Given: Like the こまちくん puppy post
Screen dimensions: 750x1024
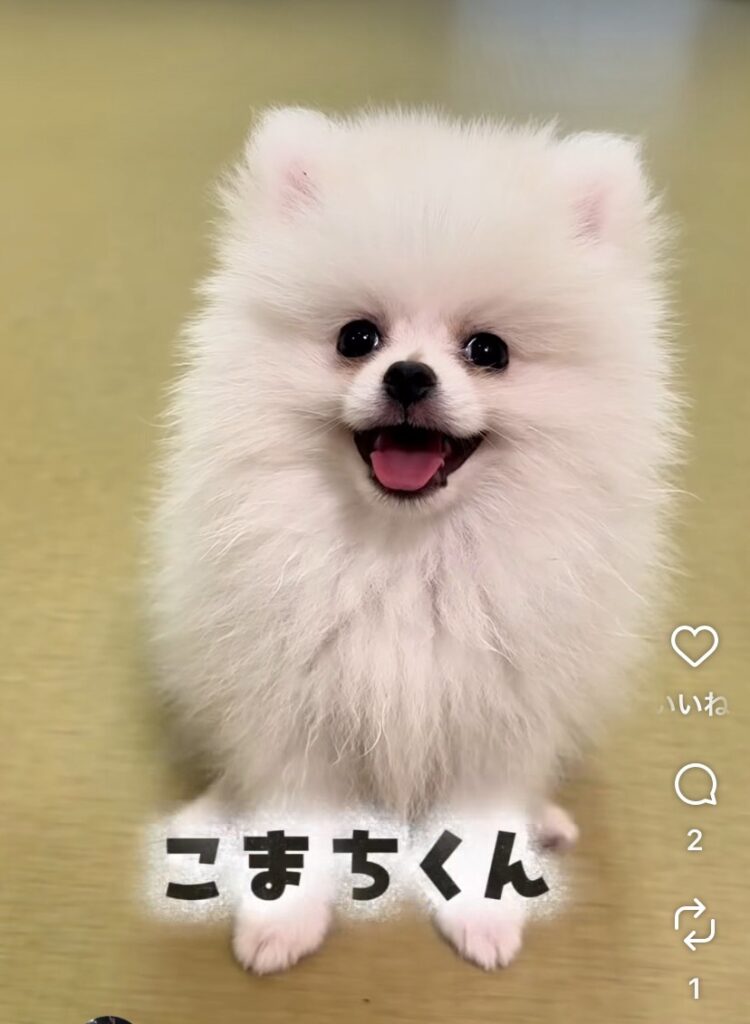Looking at the screenshot, I should tap(694, 646).
